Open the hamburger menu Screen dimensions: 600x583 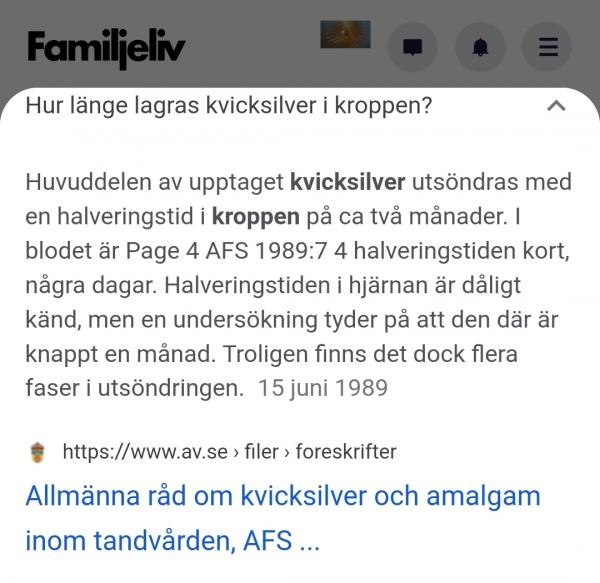pos(547,47)
